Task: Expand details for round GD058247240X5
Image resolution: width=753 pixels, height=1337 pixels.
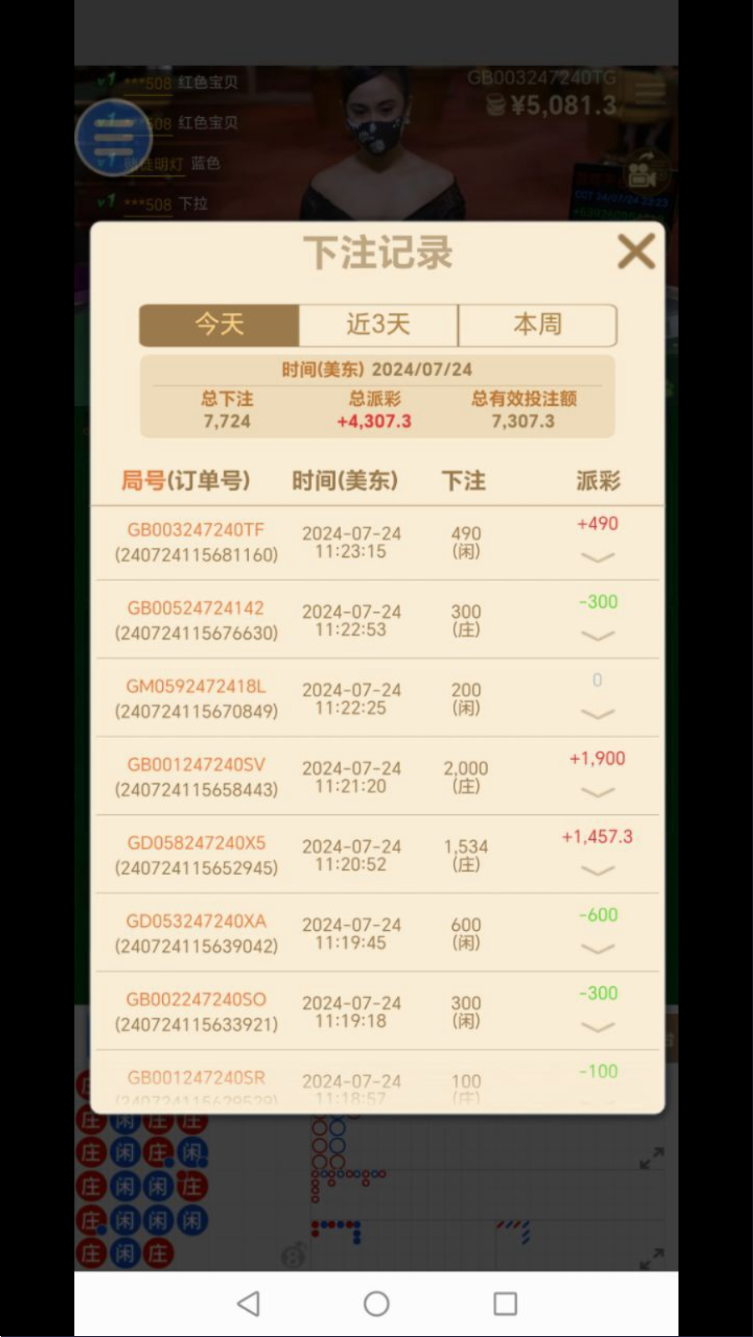Action: click(x=597, y=870)
